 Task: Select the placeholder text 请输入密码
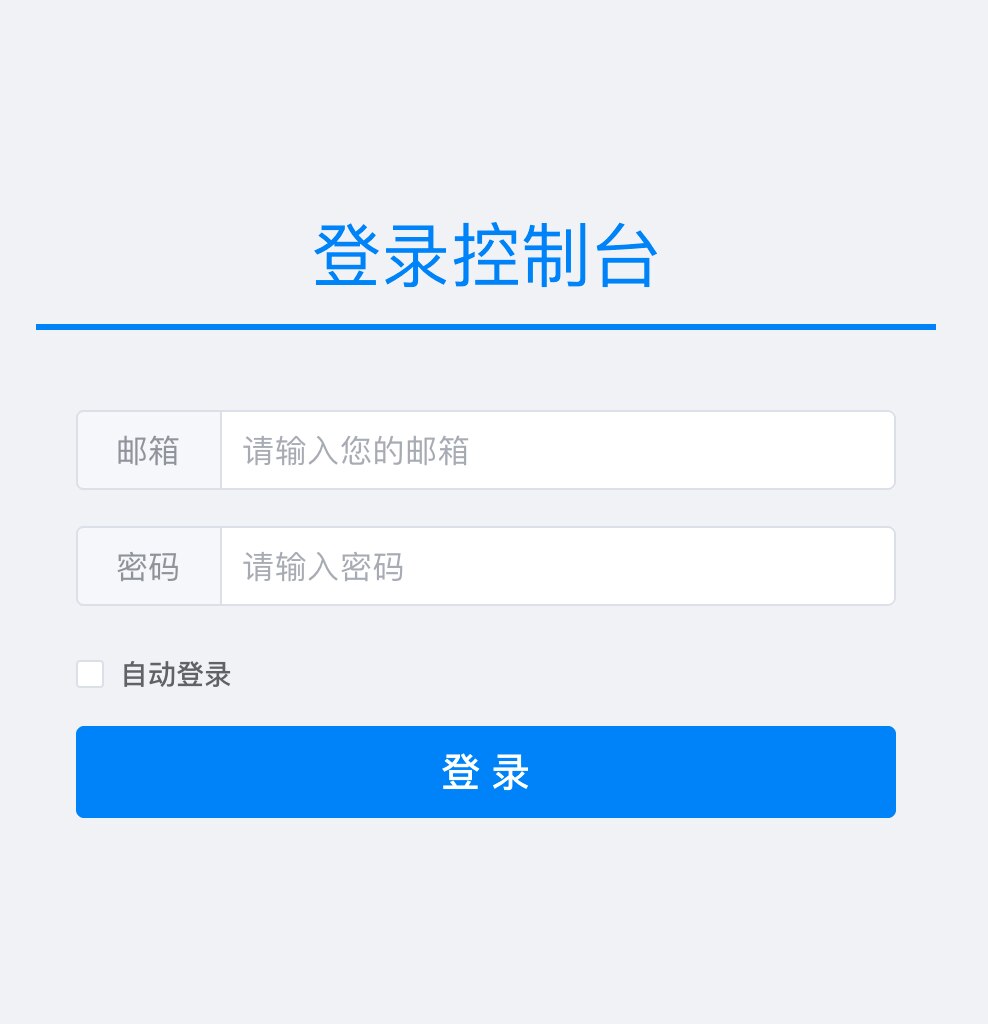pyautogui.click(x=320, y=566)
